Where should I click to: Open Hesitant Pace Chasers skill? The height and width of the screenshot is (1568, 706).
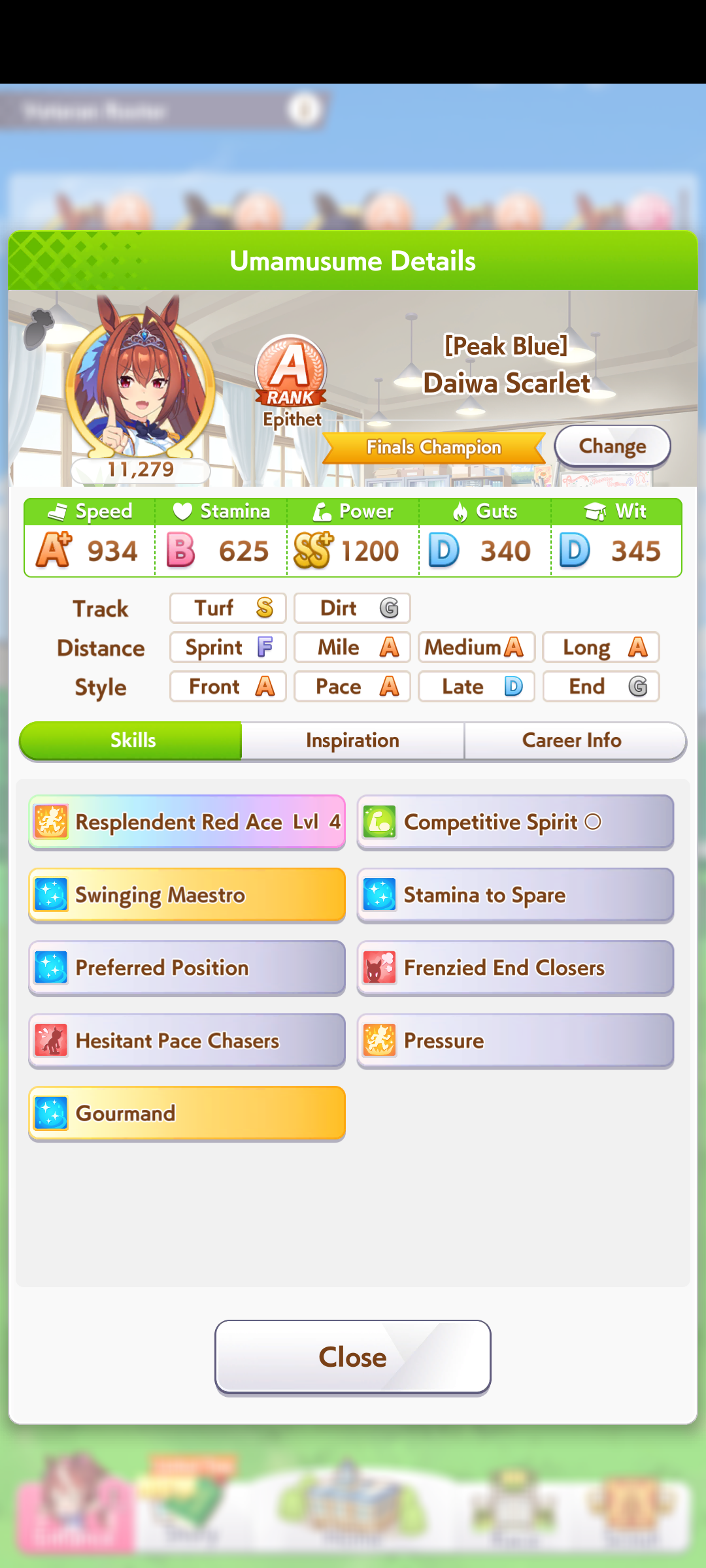pyautogui.click(x=187, y=1041)
